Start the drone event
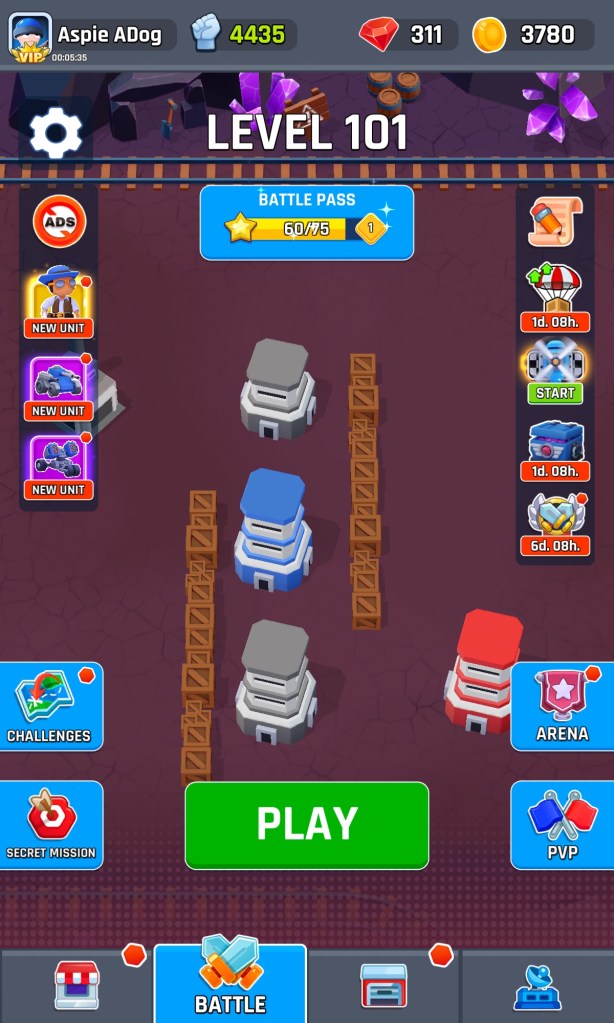The image size is (614, 1023). point(555,371)
